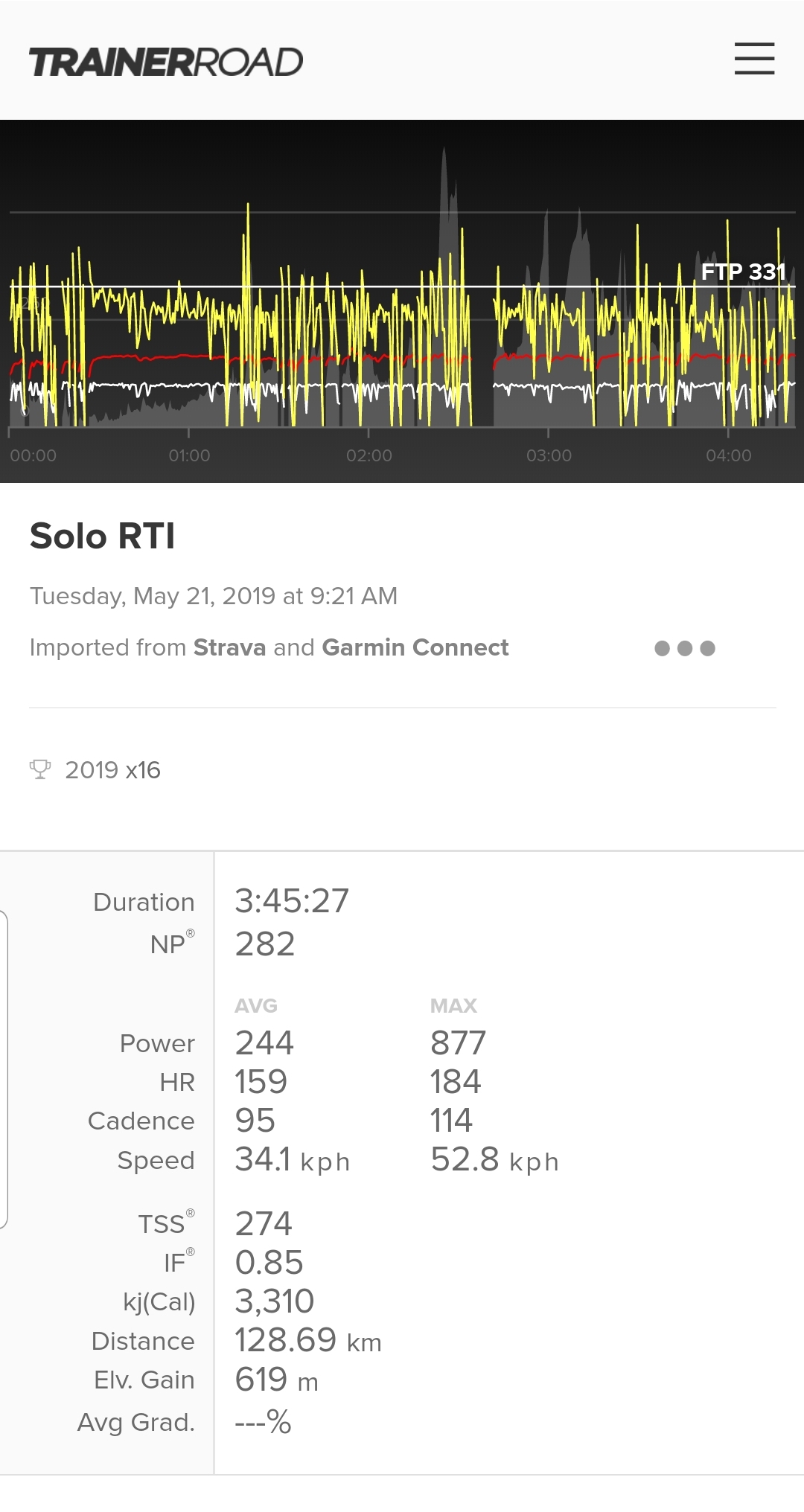Open the hamburger navigation menu
Viewport: 804px width, 1512px height.
[754, 59]
